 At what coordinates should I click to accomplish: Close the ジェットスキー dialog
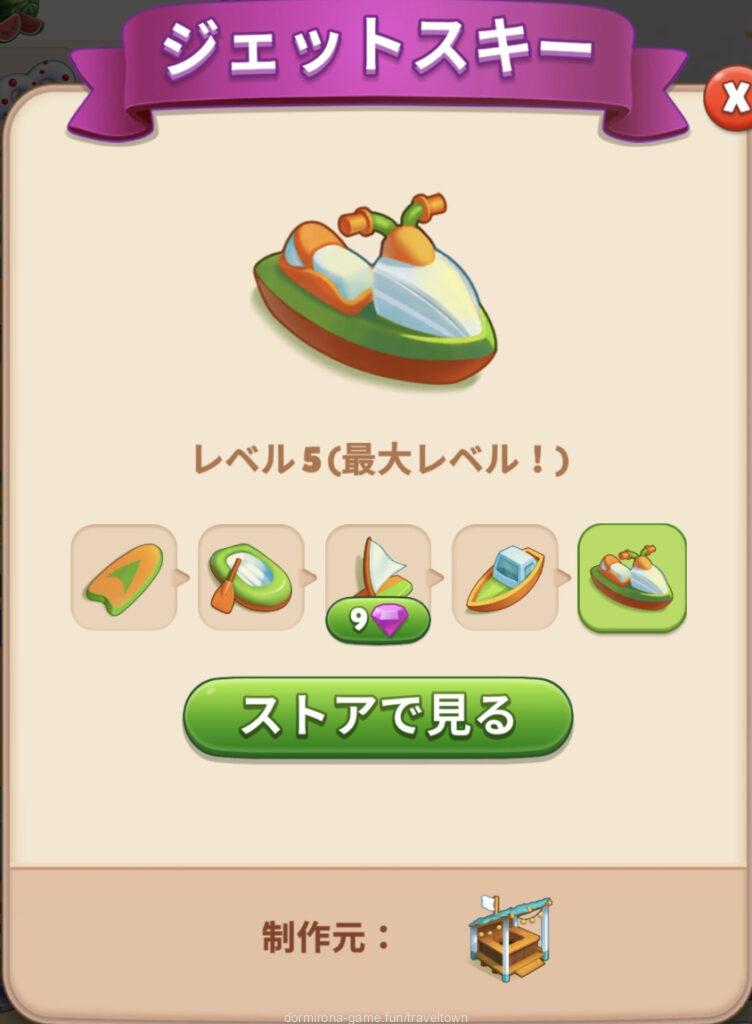[733, 98]
